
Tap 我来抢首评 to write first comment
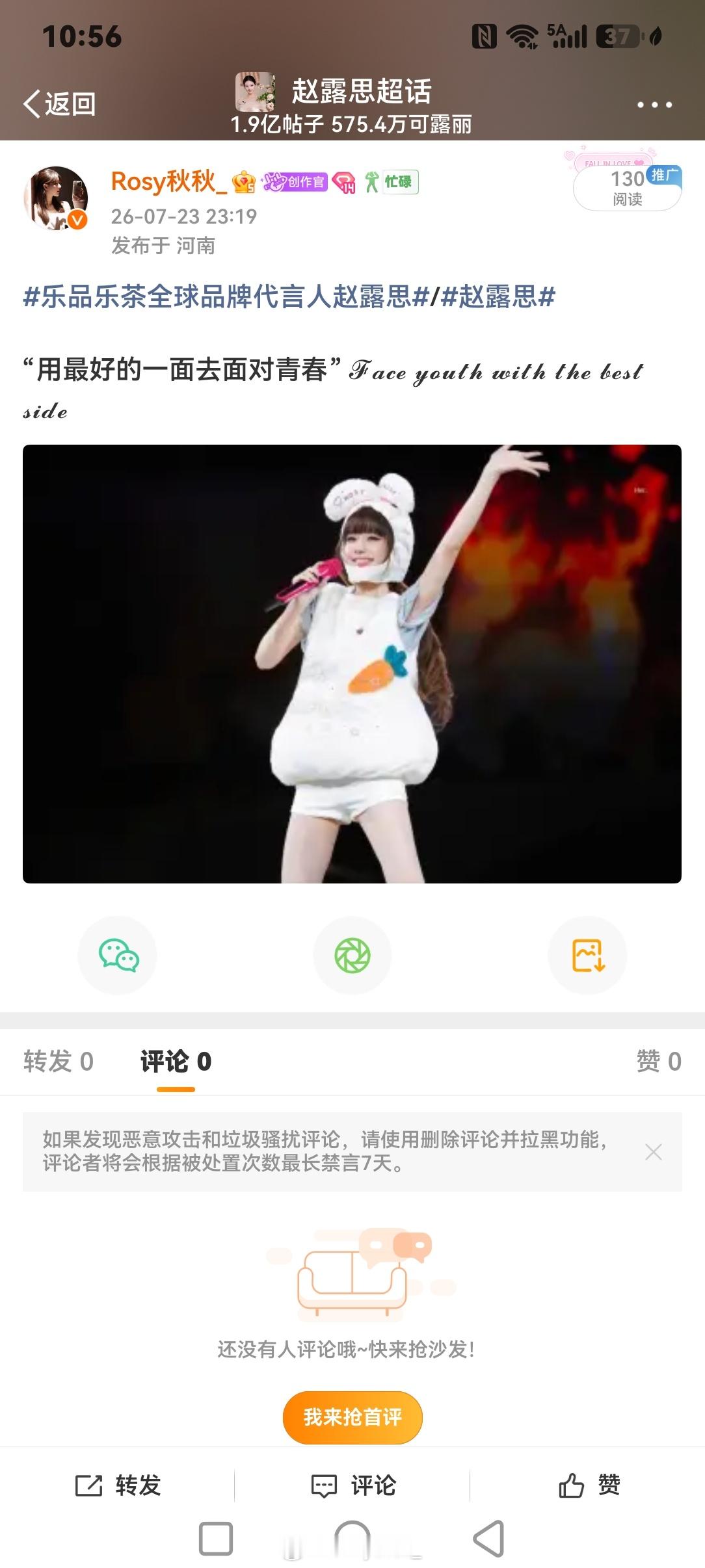[x=352, y=1417]
